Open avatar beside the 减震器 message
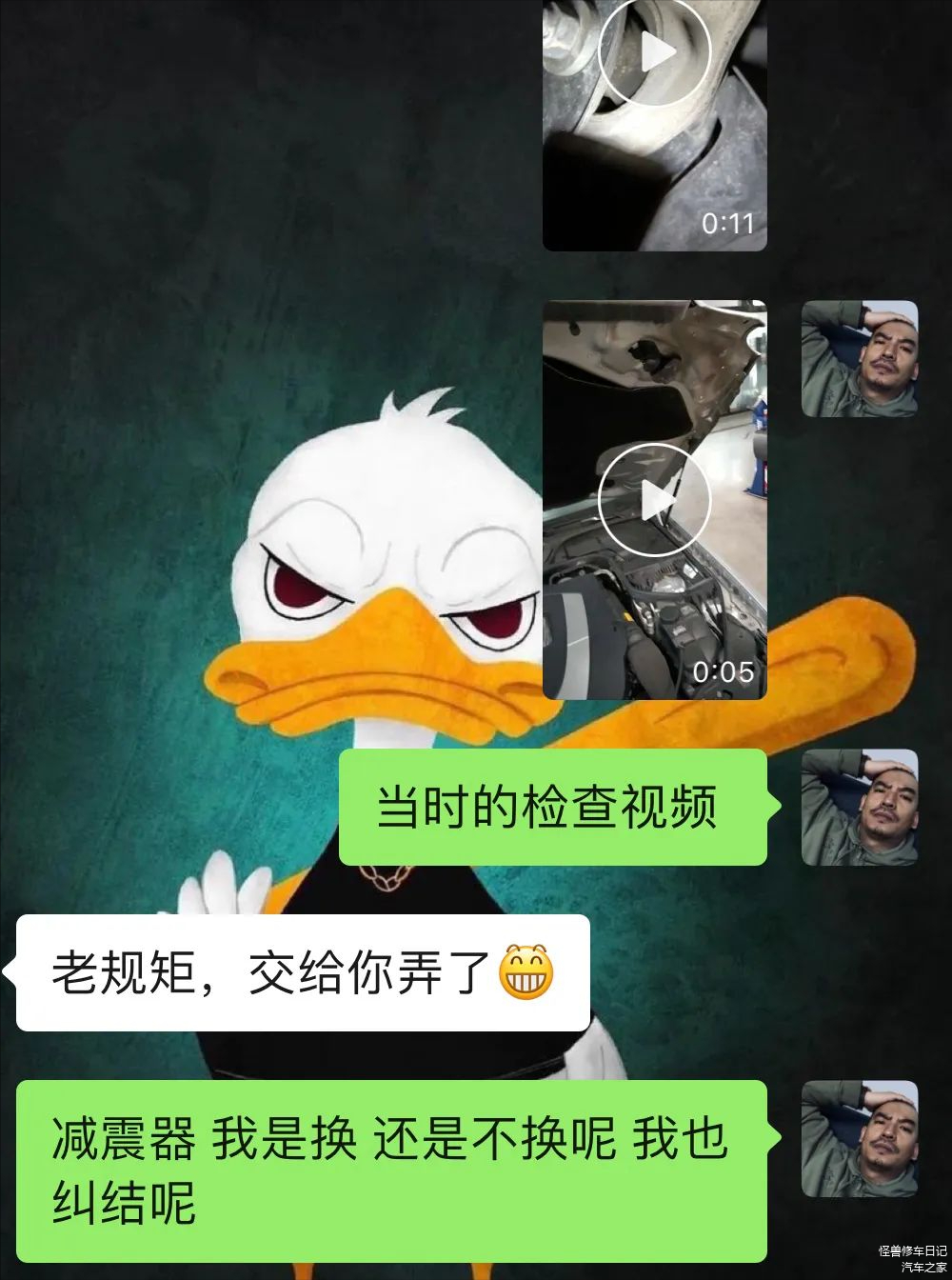This screenshot has height=1280, width=952. coord(860,1139)
